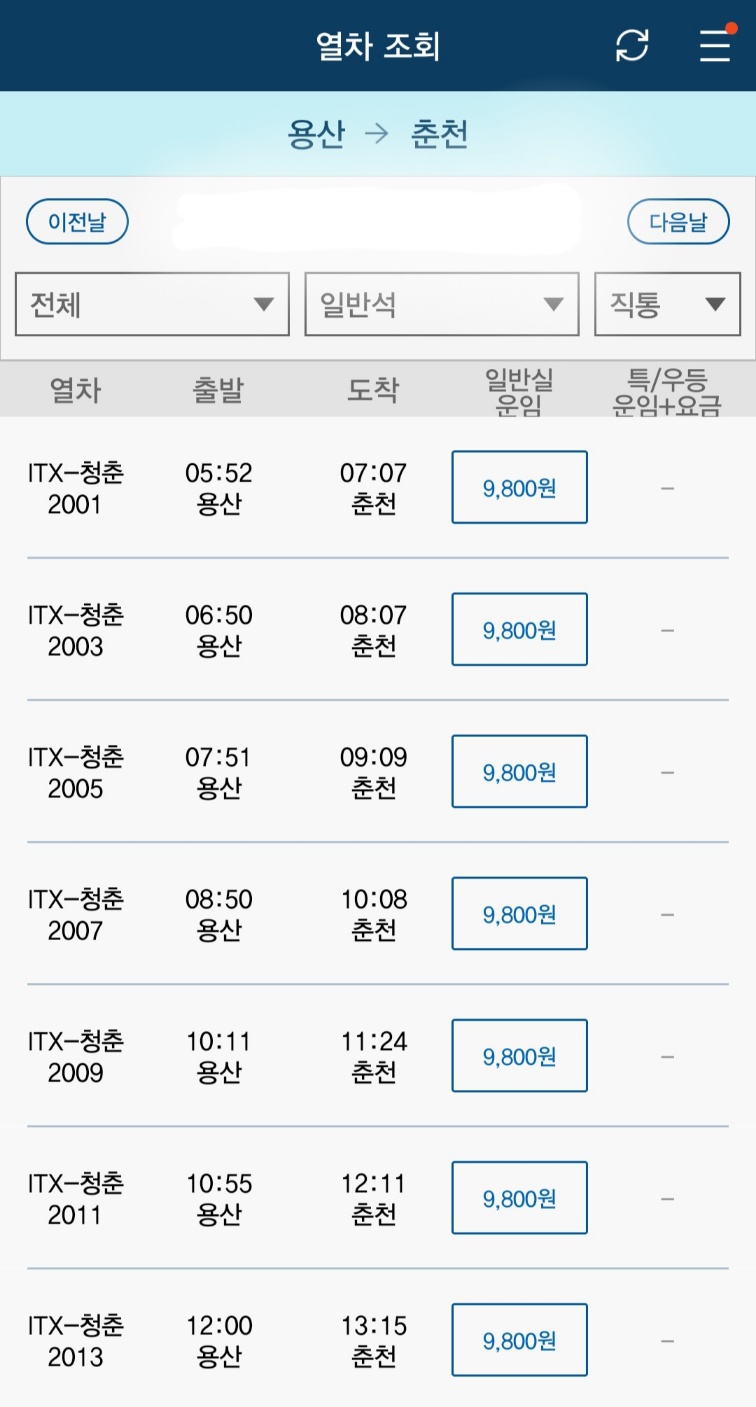756x1407 pixels.
Task: Pick the 12:00 departure fare for ITX-청춘 2013
Action: [x=518, y=1339]
